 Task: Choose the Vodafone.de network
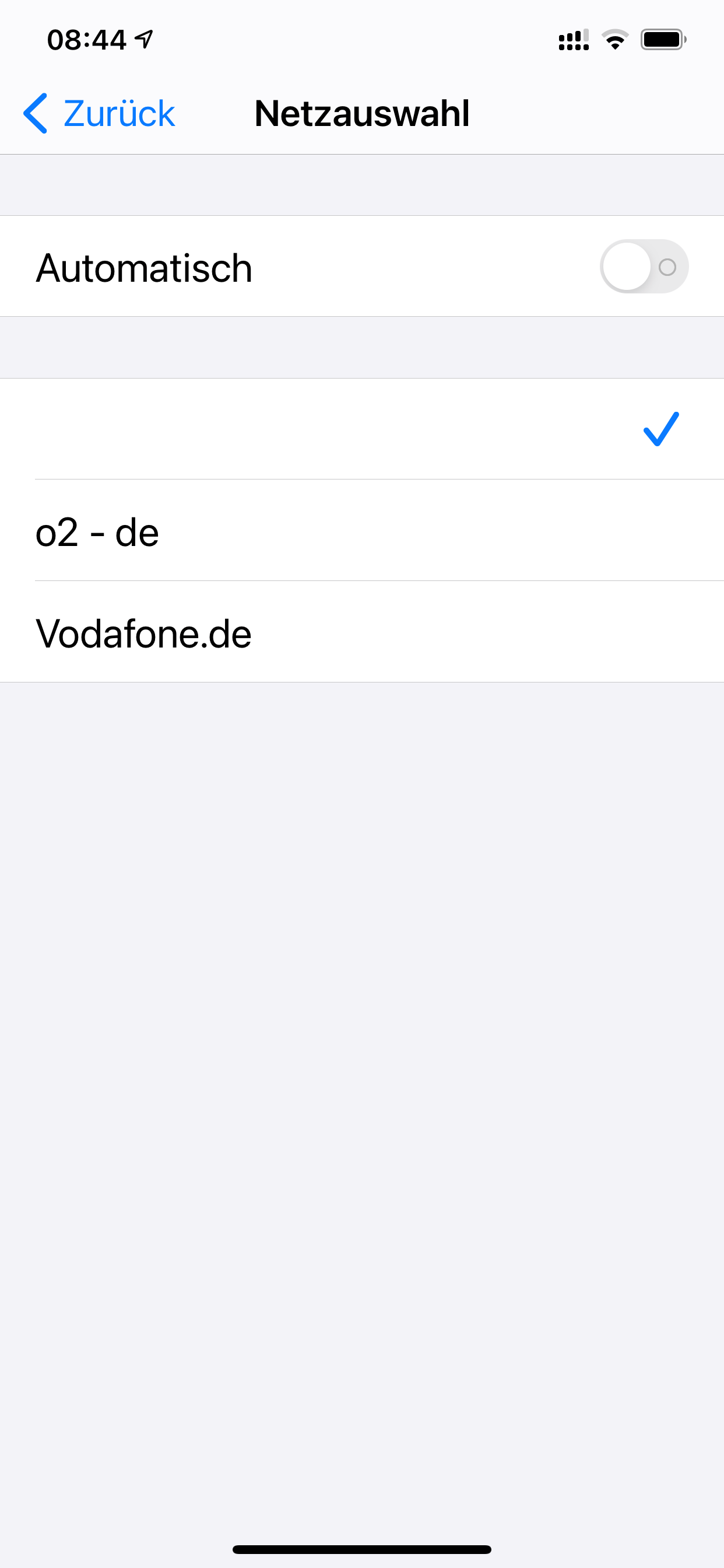coord(361,633)
